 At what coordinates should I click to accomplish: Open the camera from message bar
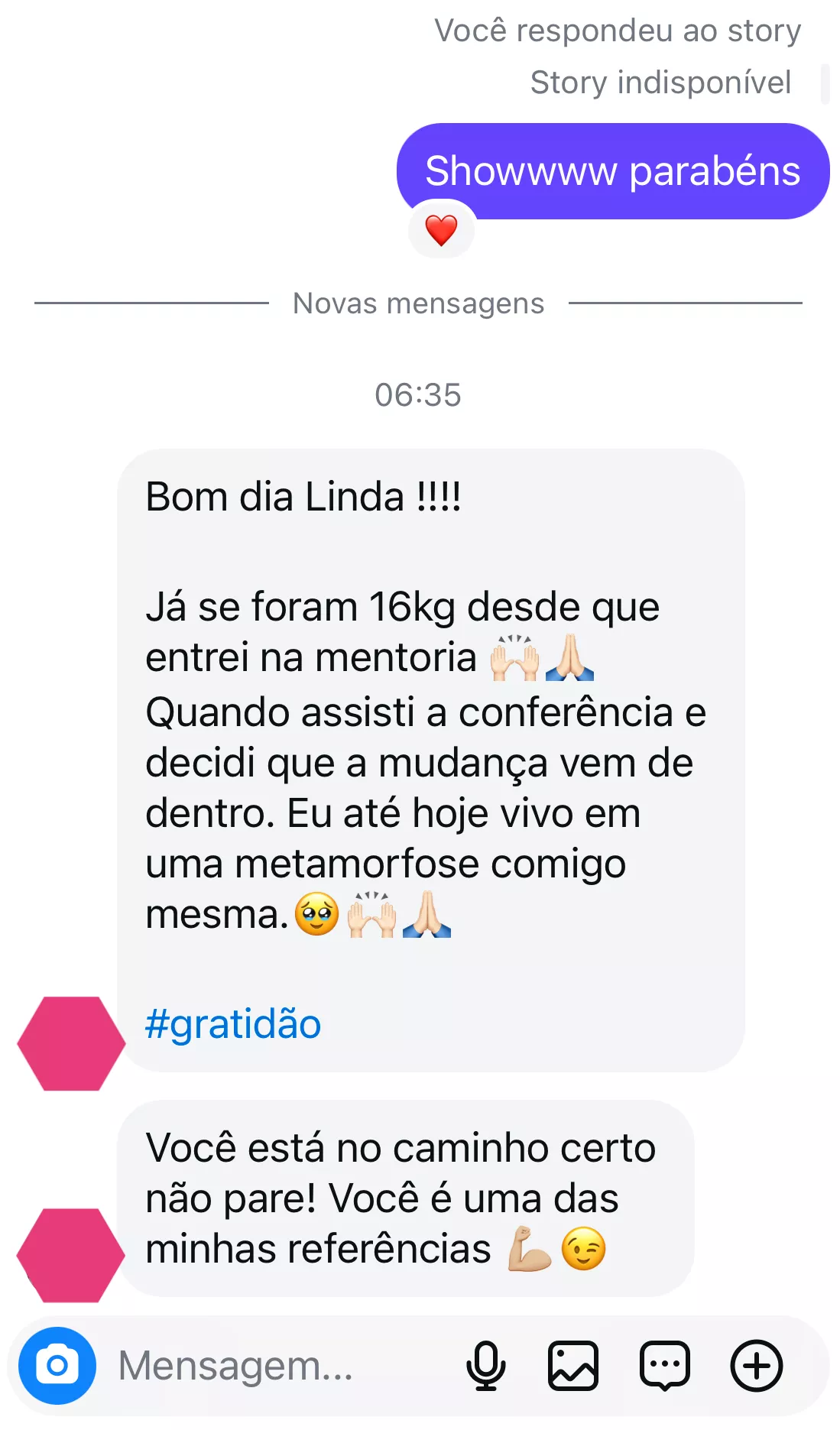pyautogui.click(x=57, y=1366)
